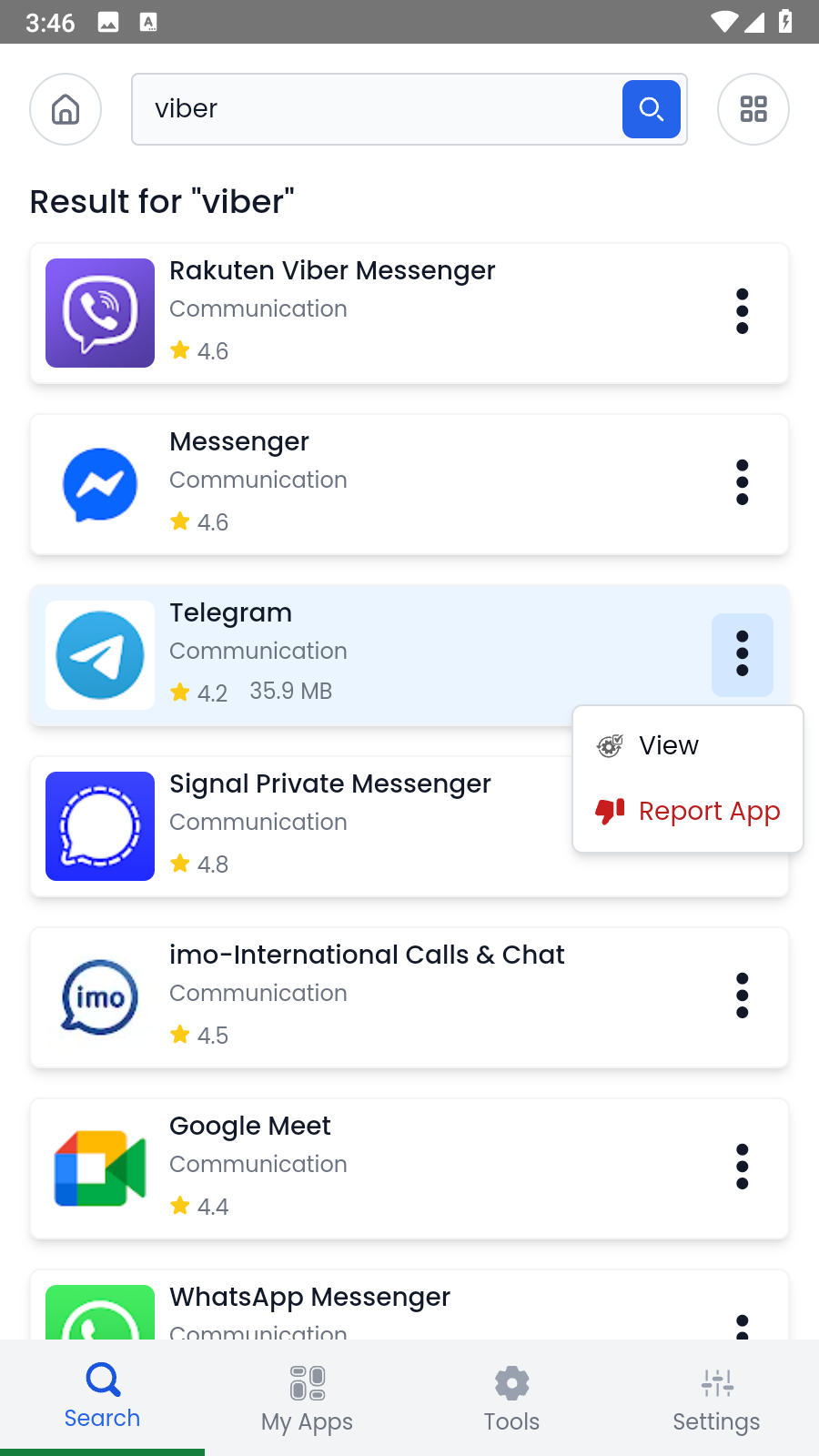Switch to the Tools tab
The height and width of the screenshot is (1456, 819).
pyautogui.click(x=511, y=1399)
